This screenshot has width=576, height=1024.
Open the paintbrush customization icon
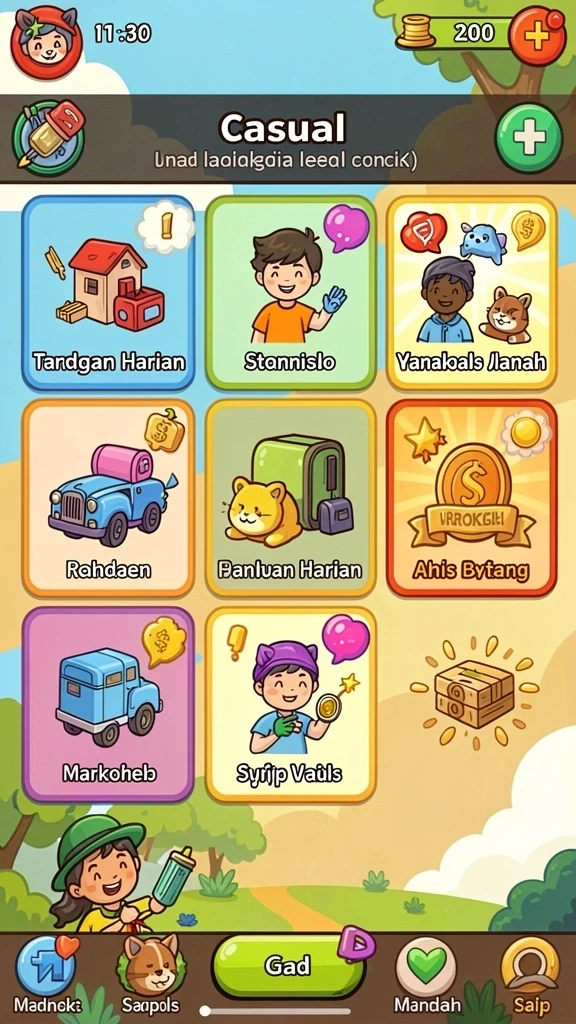point(48,138)
